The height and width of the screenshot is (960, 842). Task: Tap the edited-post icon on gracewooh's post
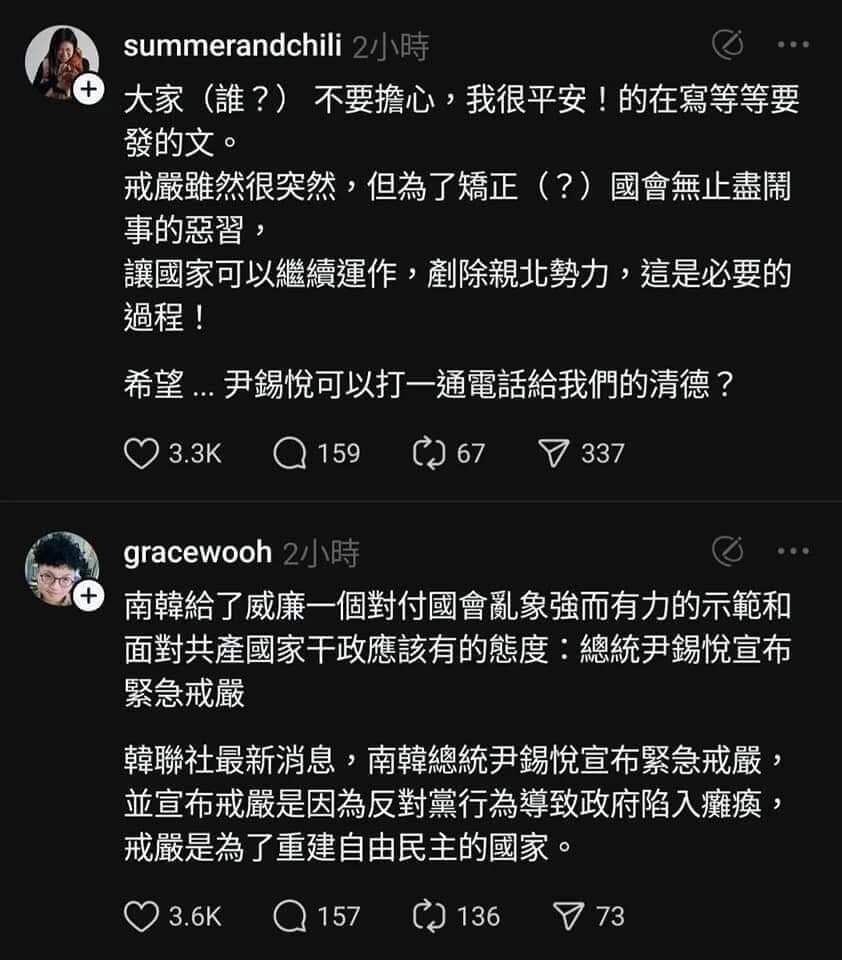728,550
